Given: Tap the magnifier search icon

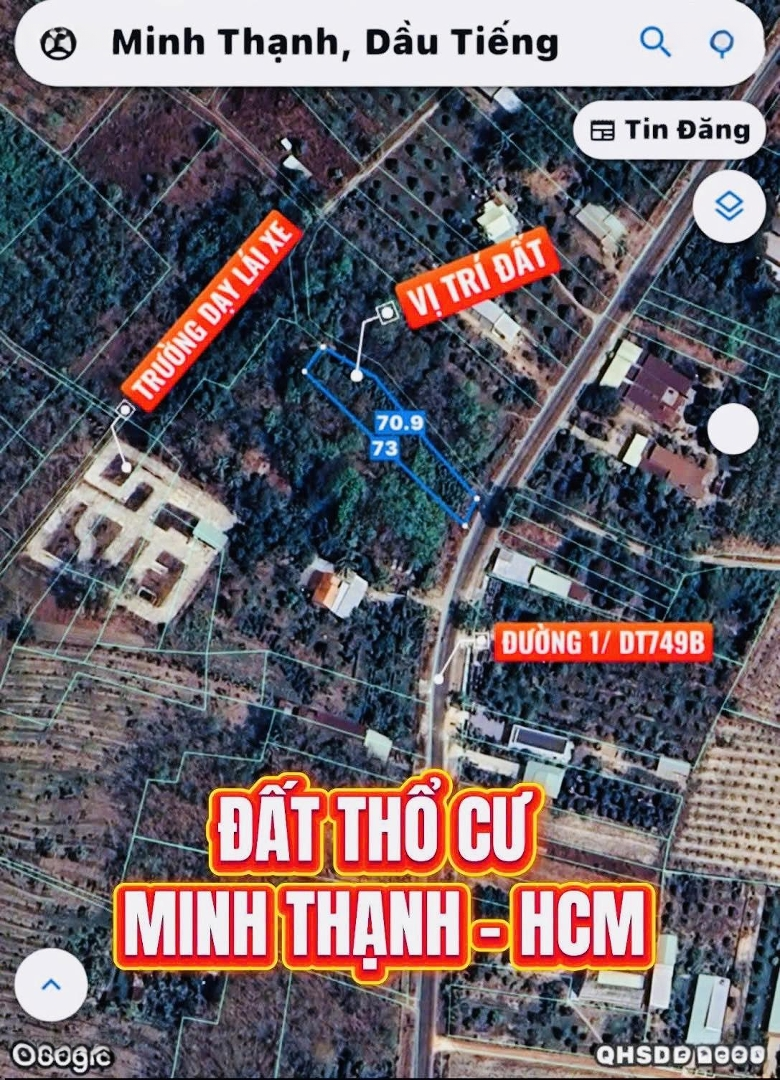Looking at the screenshot, I should click(655, 42).
